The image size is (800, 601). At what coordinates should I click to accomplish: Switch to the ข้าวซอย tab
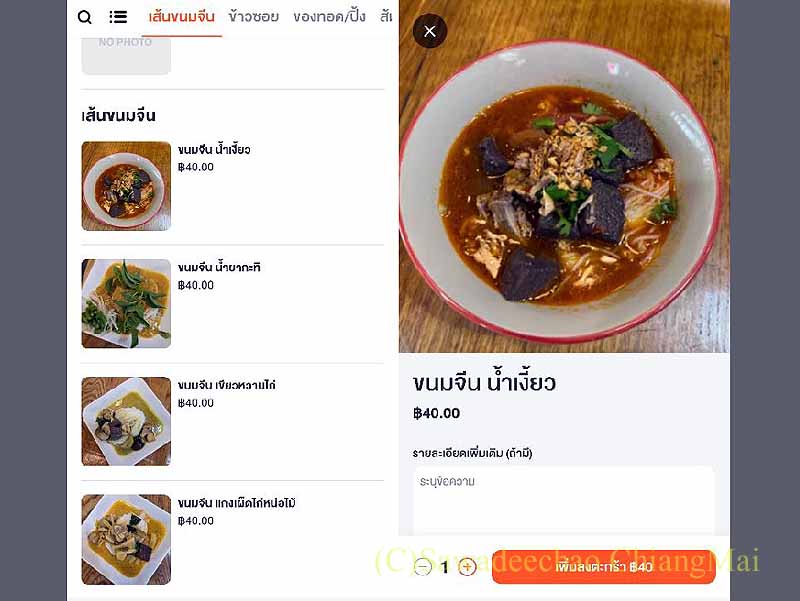coord(253,17)
